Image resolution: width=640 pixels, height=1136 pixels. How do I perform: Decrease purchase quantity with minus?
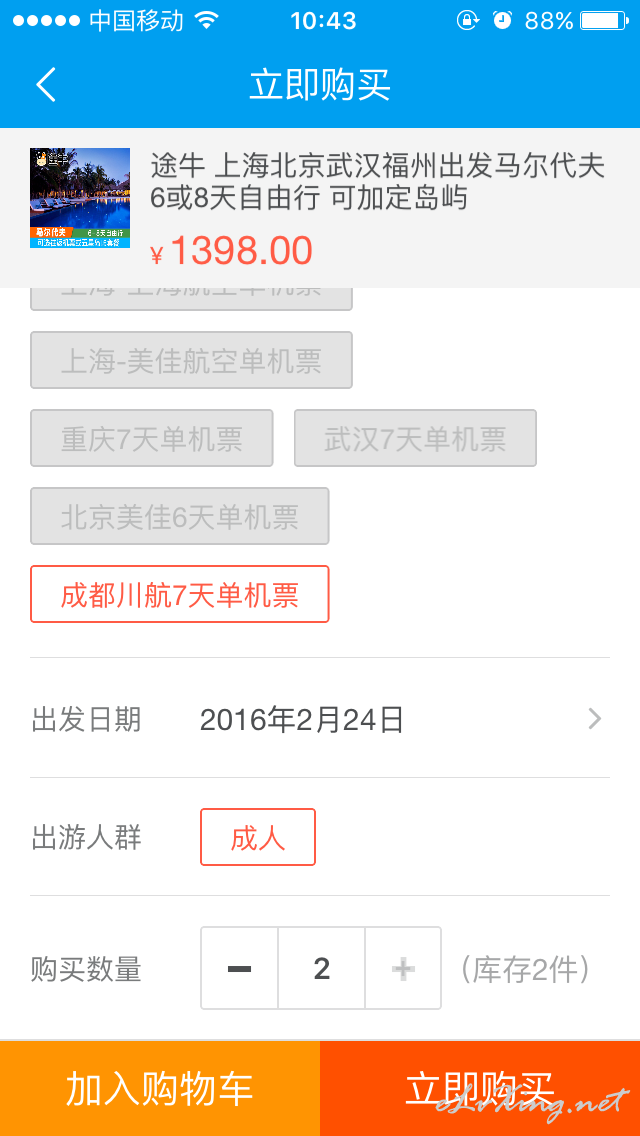coord(240,968)
